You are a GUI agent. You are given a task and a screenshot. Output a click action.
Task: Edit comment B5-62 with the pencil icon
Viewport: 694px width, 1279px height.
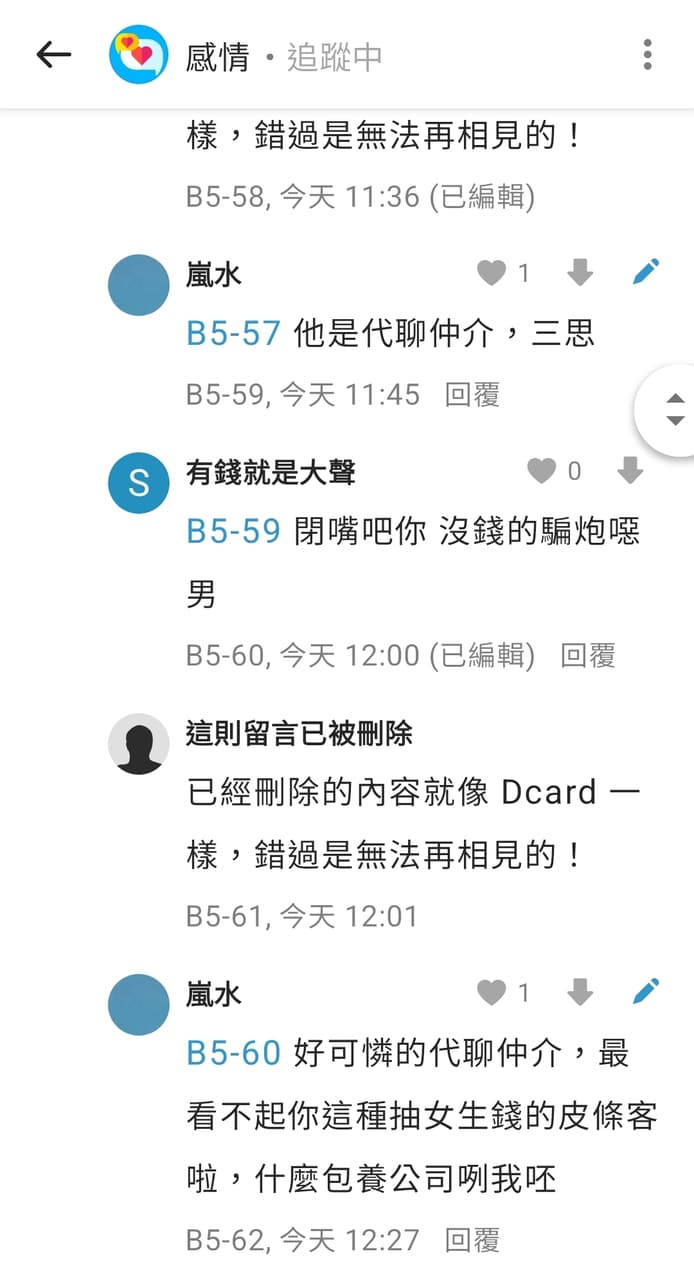[x=646, y=991]
